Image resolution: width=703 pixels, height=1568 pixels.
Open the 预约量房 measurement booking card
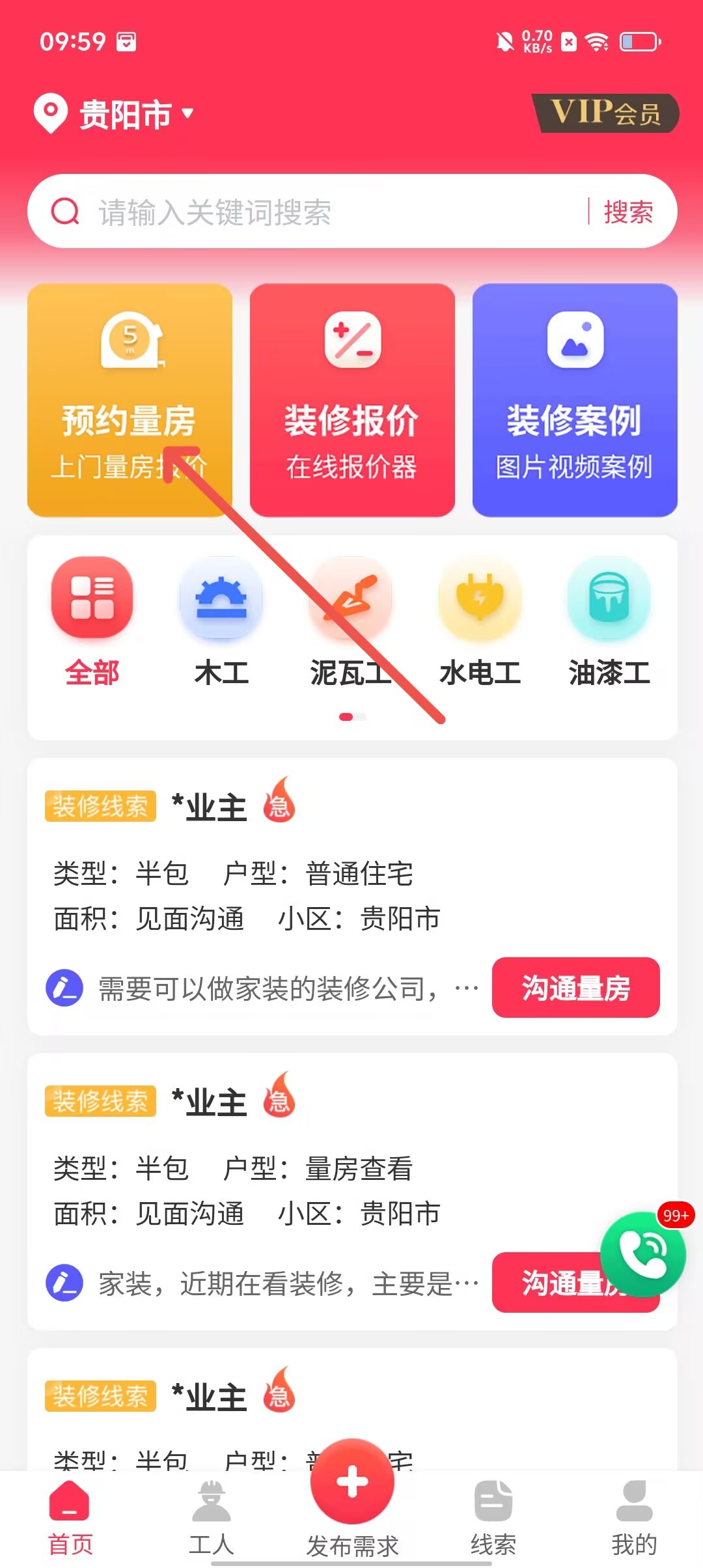click(x=130, y=400)
